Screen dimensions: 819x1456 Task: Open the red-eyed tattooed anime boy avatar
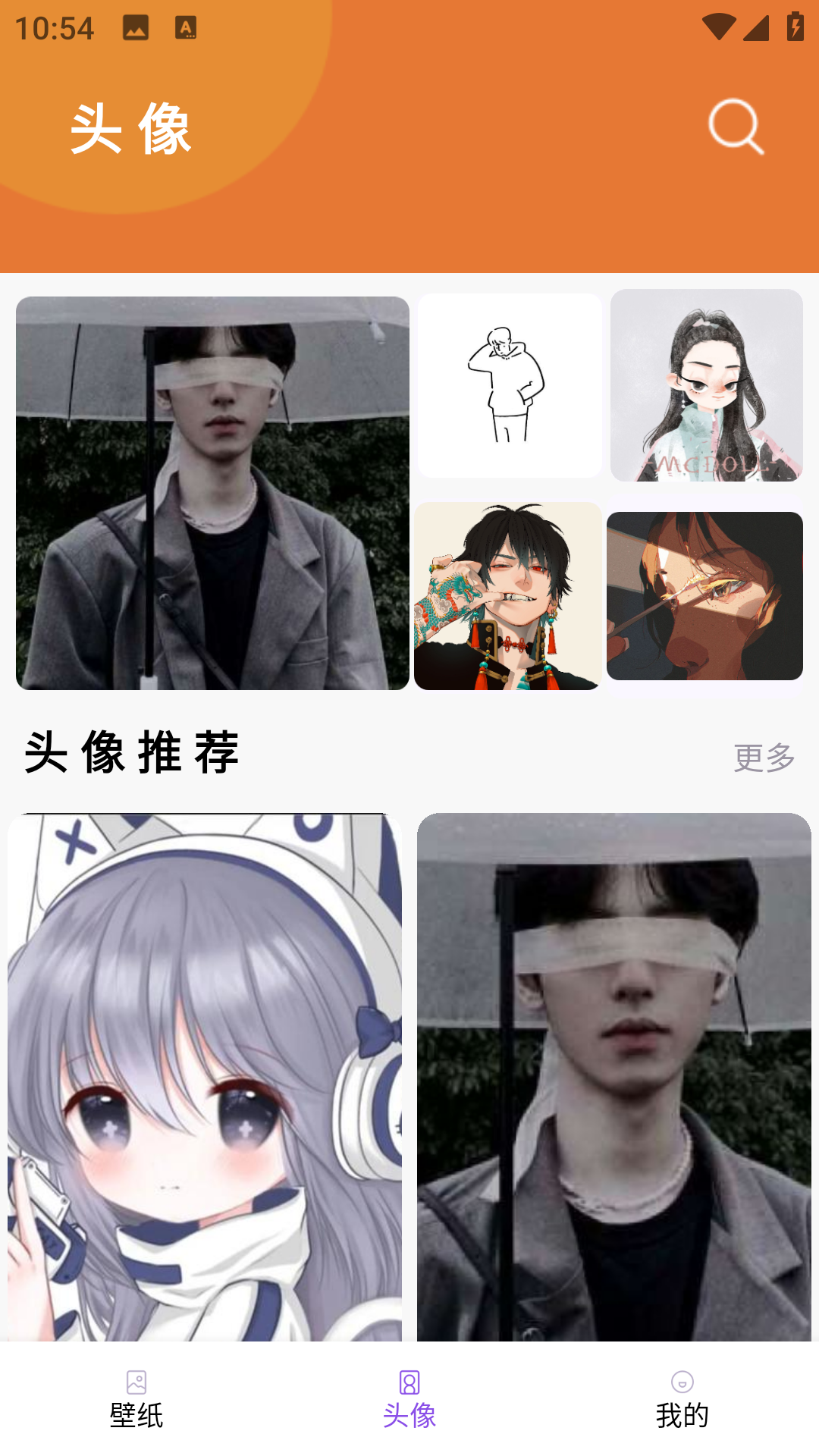[x=507, y=596]
